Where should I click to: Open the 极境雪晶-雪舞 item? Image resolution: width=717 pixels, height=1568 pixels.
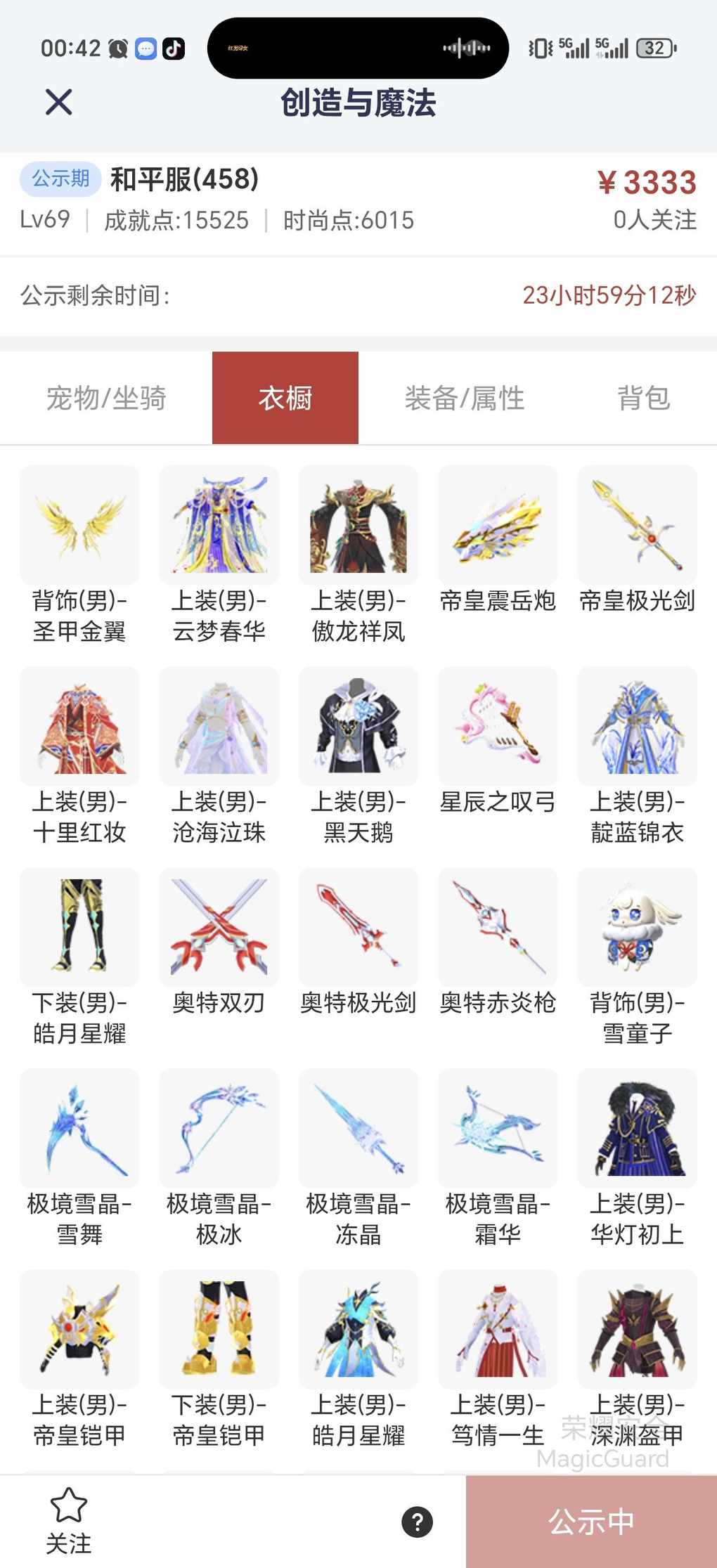tap(79, 1129)
